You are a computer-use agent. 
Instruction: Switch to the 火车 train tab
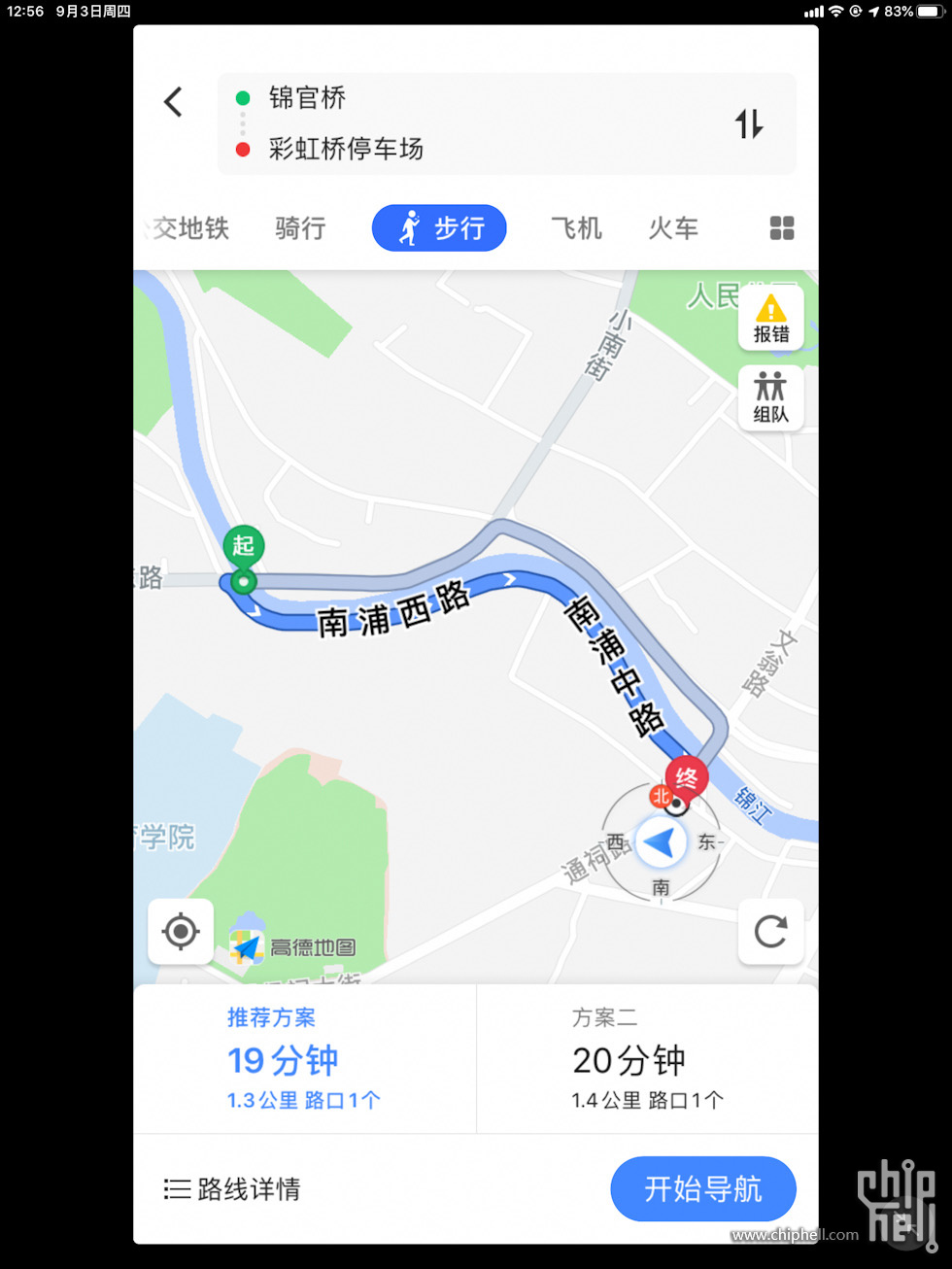click(x=673, y=228)
